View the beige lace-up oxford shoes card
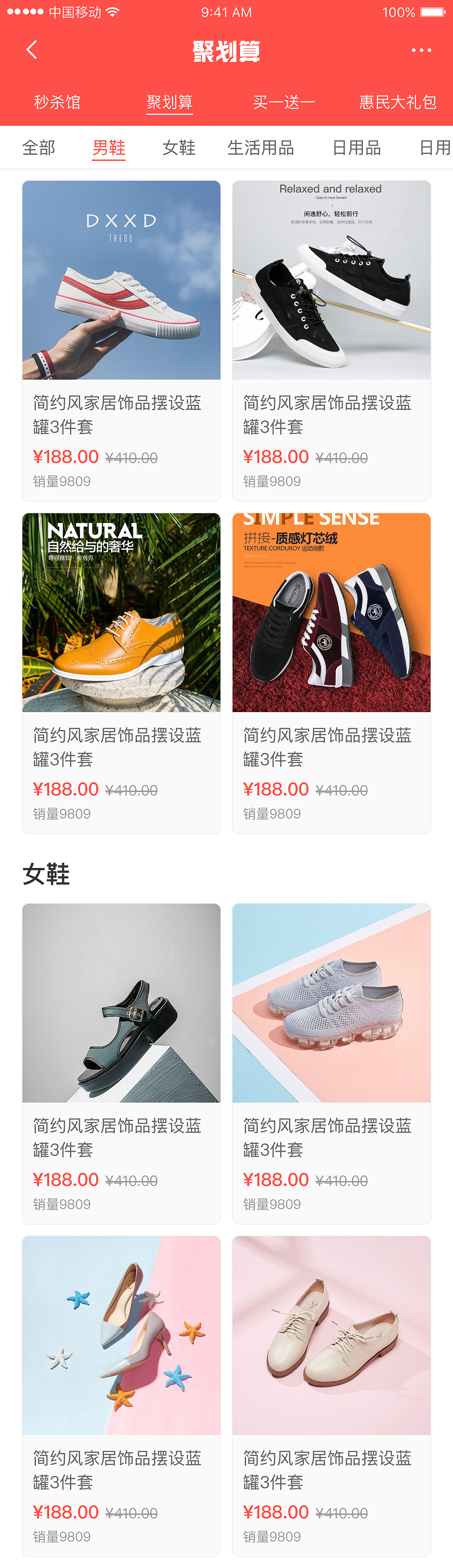453x1568 pixels. 331,1396
